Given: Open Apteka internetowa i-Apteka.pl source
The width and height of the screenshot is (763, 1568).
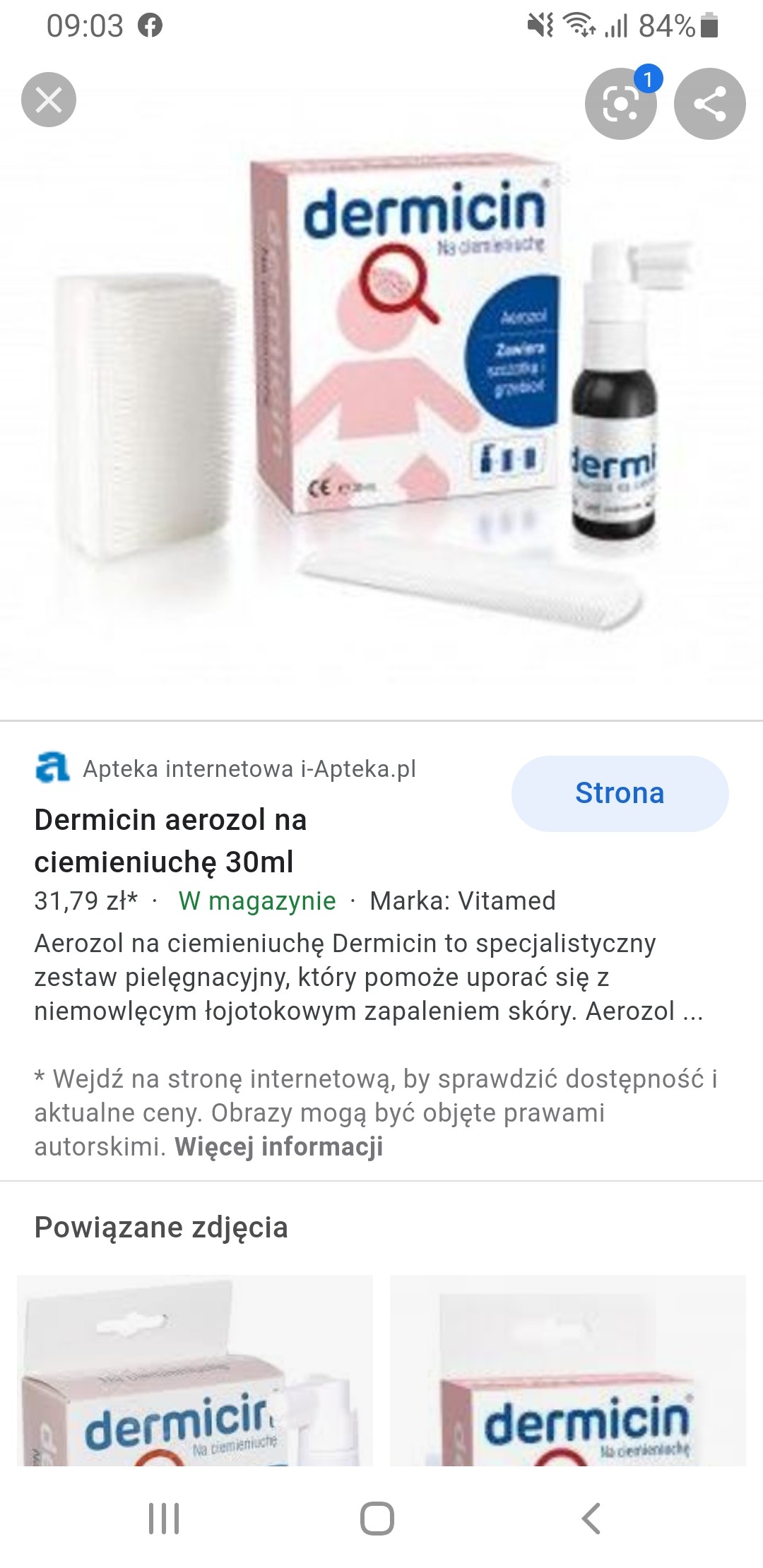Looking at the screenshot, I should point(249,768).
